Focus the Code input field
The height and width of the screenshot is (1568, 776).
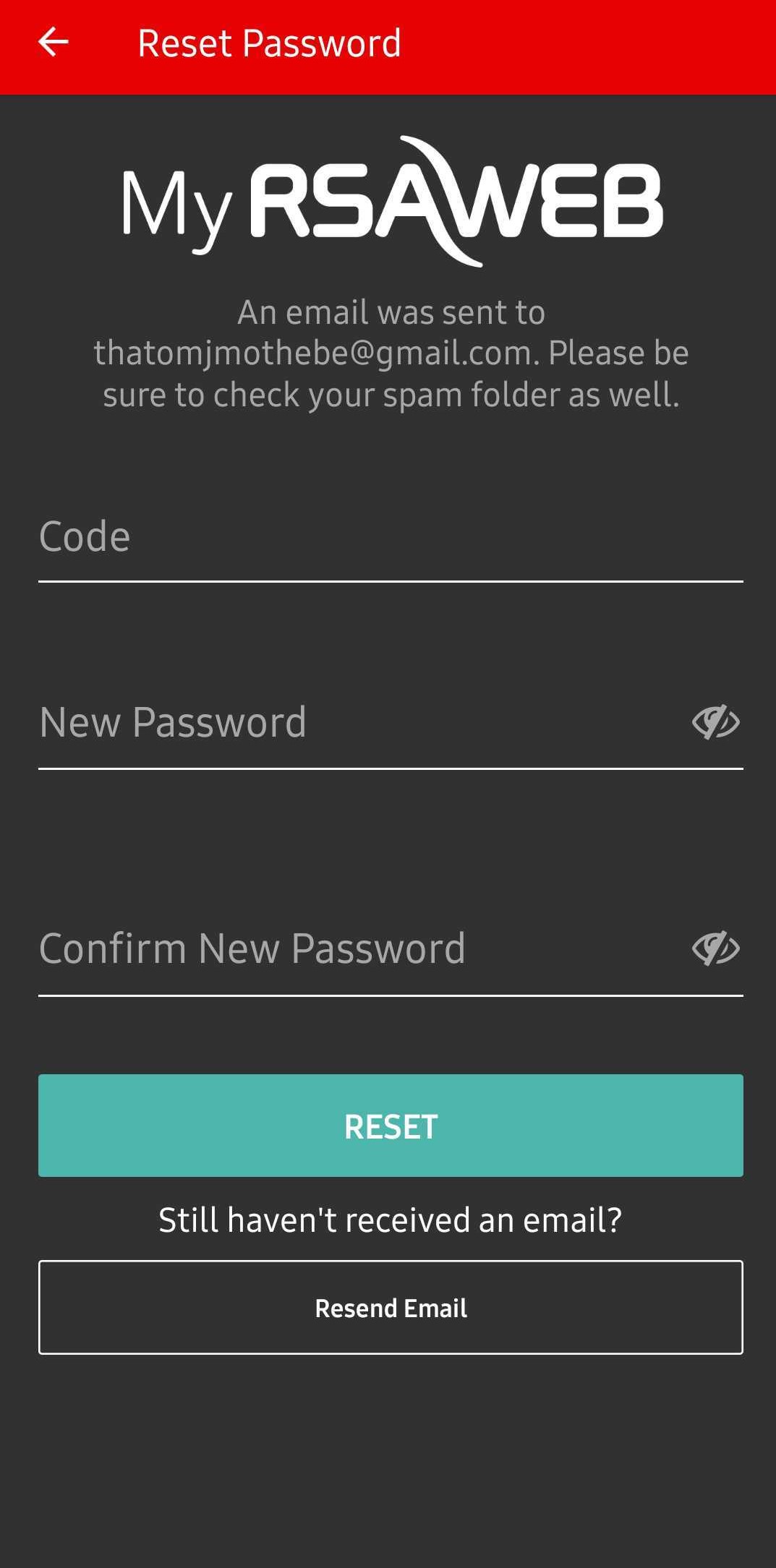[x=391, y=537]
